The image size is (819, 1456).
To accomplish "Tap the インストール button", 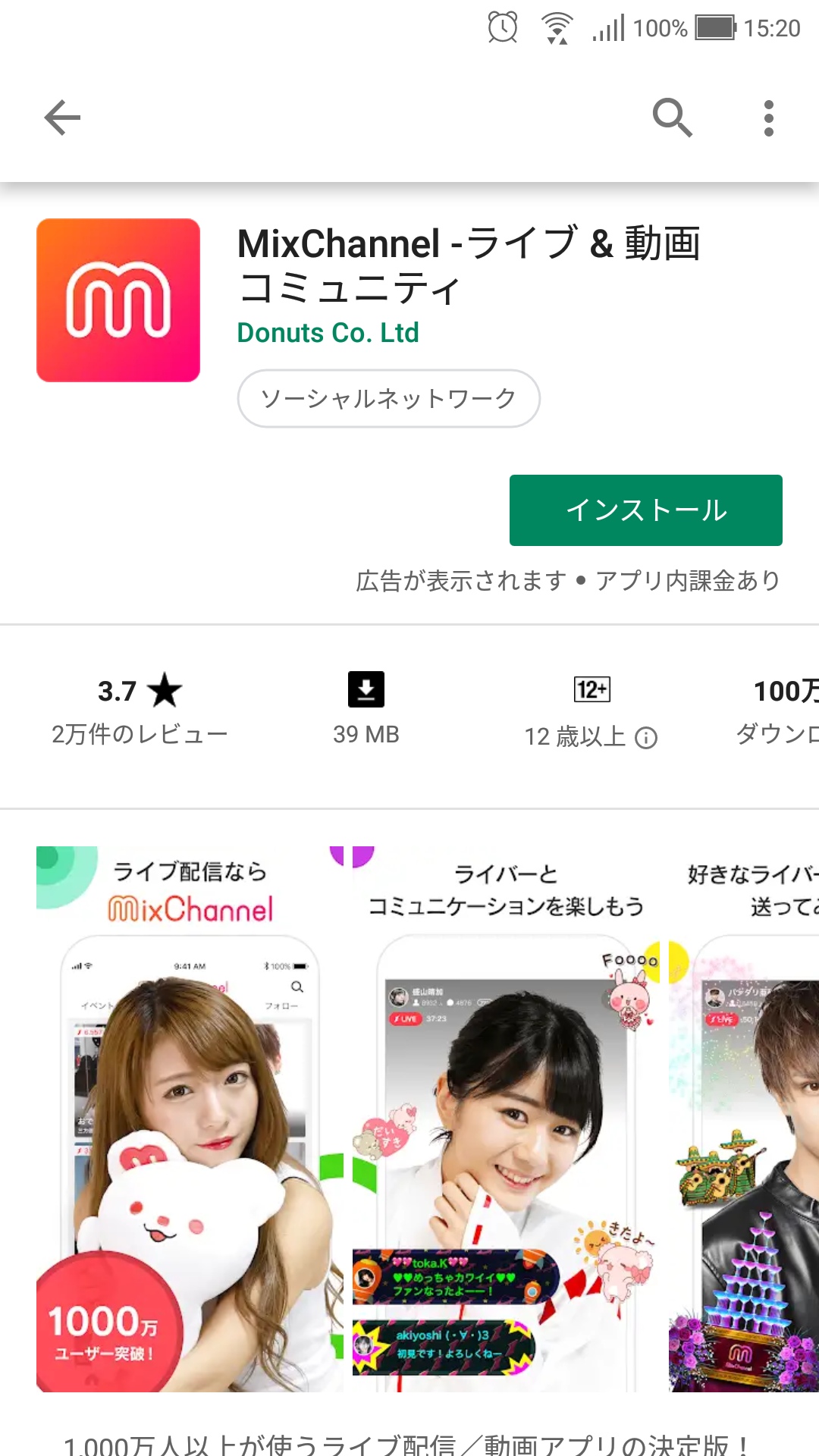I will click(x=645, y=510).
